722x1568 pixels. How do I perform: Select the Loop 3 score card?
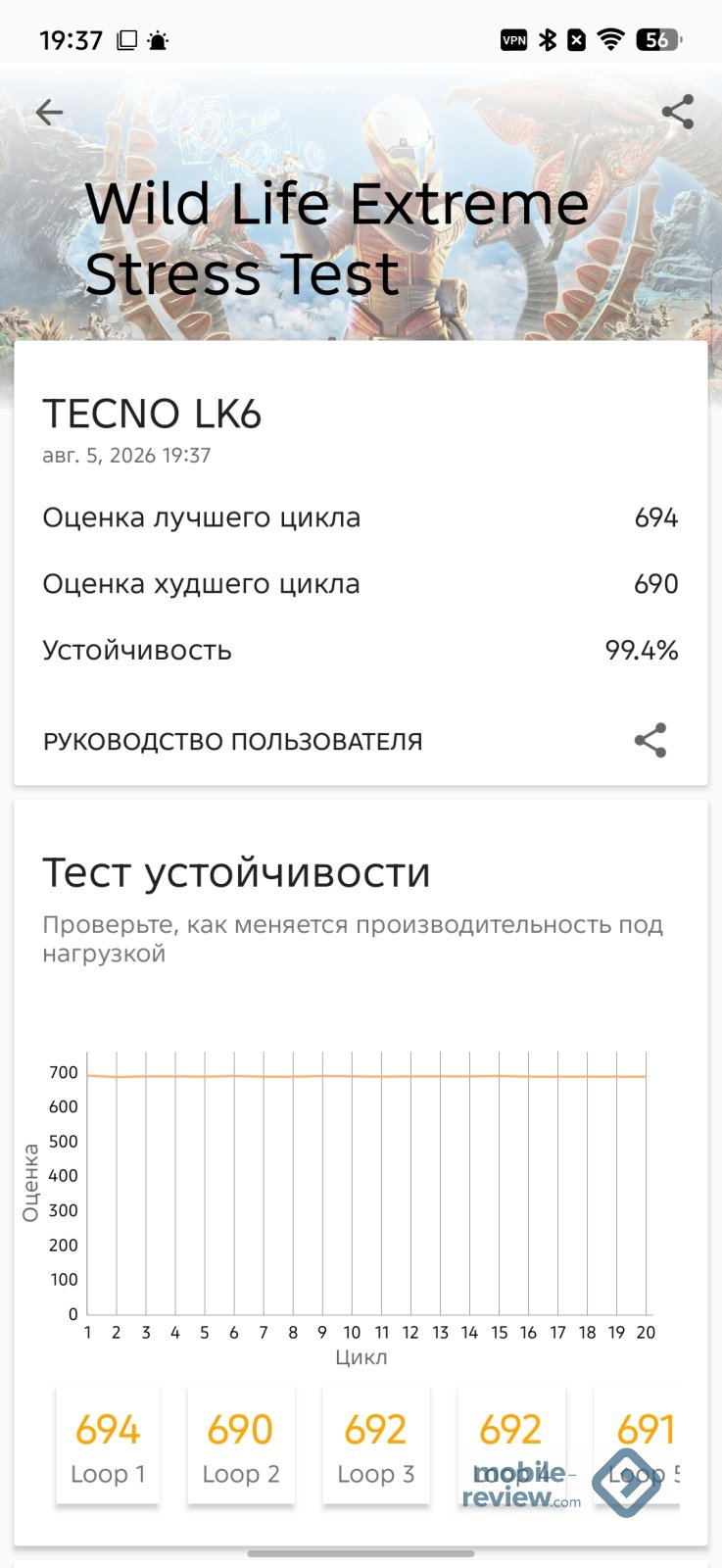(x=376, y=1445)
